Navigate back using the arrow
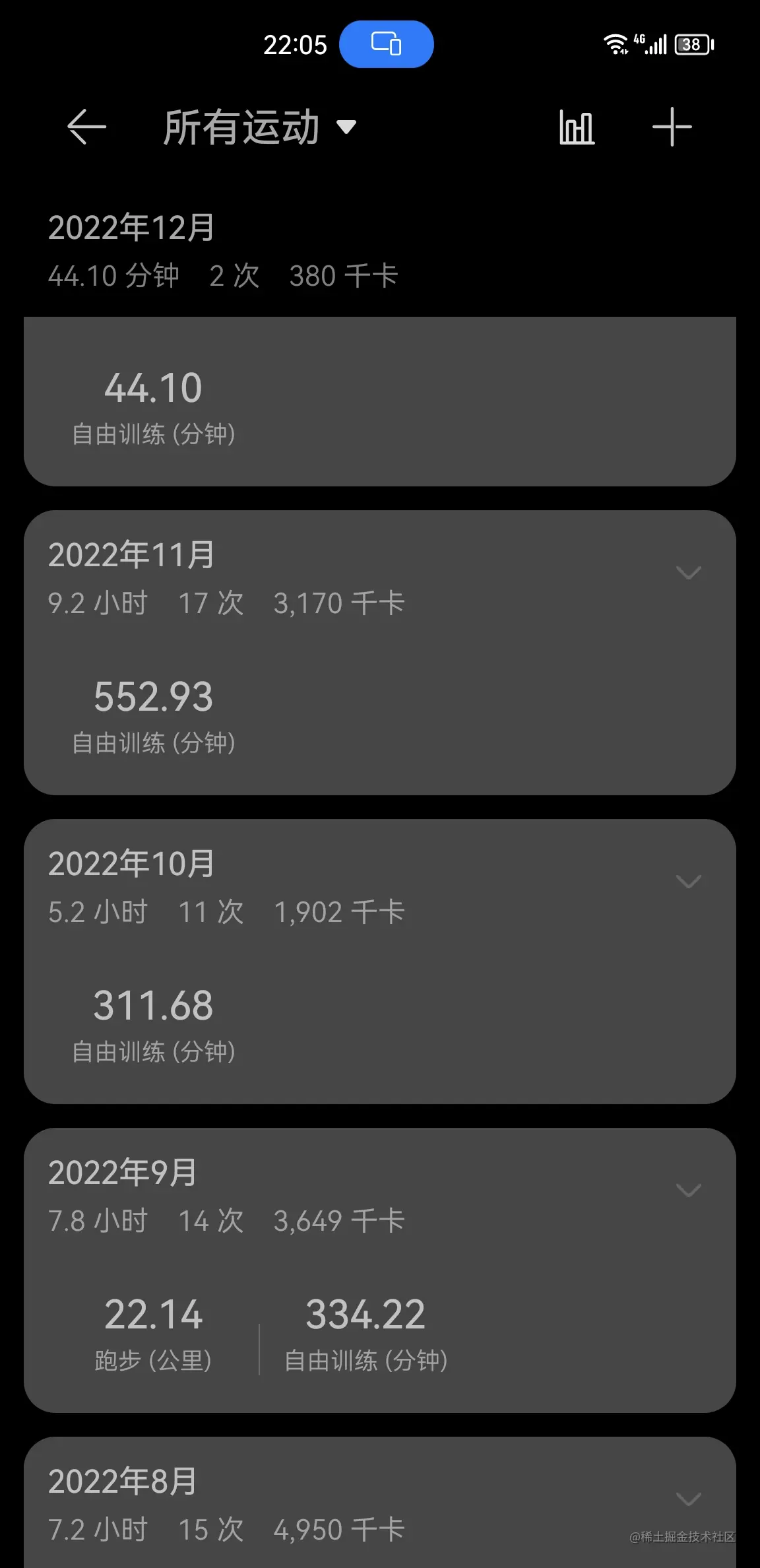The image size is (760, 1568). (x=85, y=127)
